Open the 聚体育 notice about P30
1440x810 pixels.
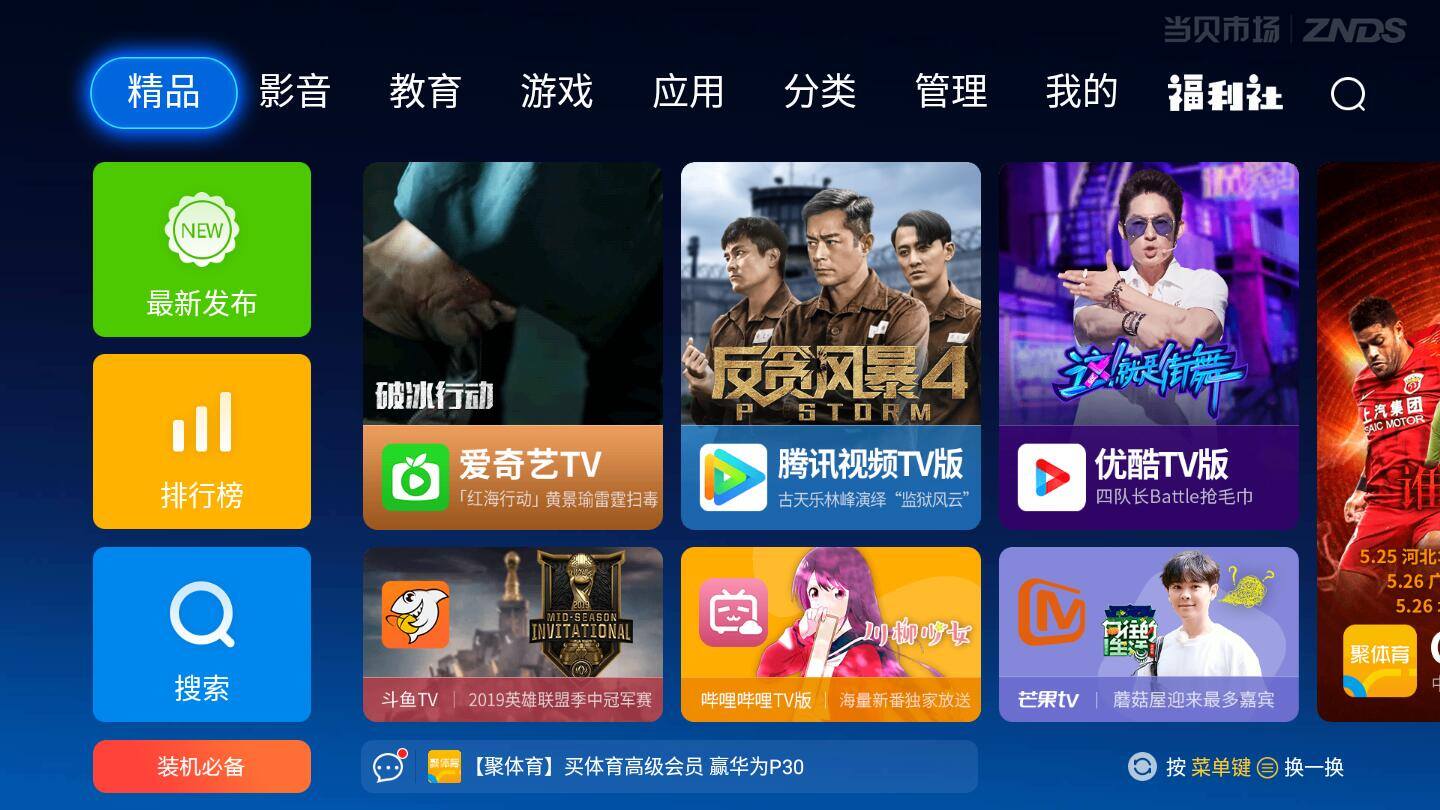click(x=640, y=767)
